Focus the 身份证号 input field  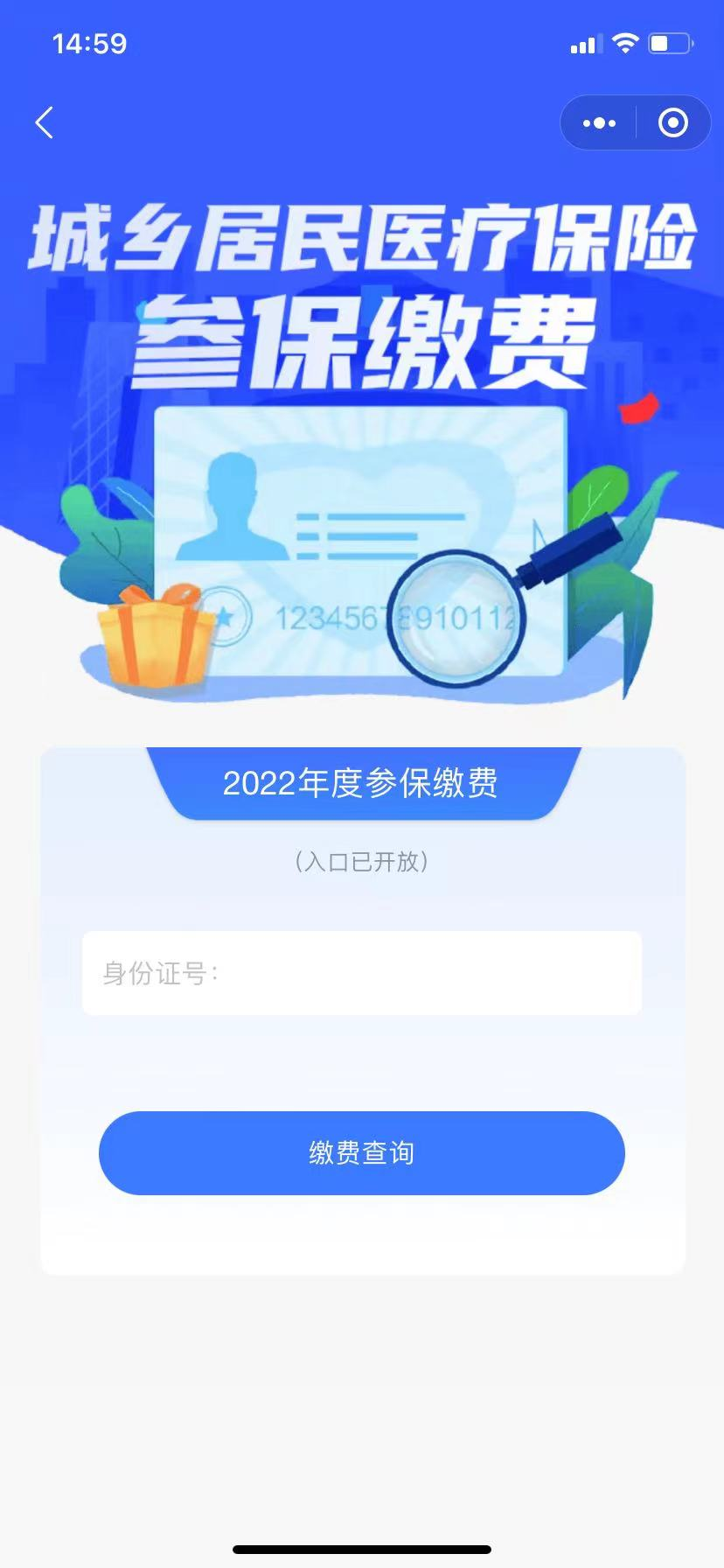[362, 973]
